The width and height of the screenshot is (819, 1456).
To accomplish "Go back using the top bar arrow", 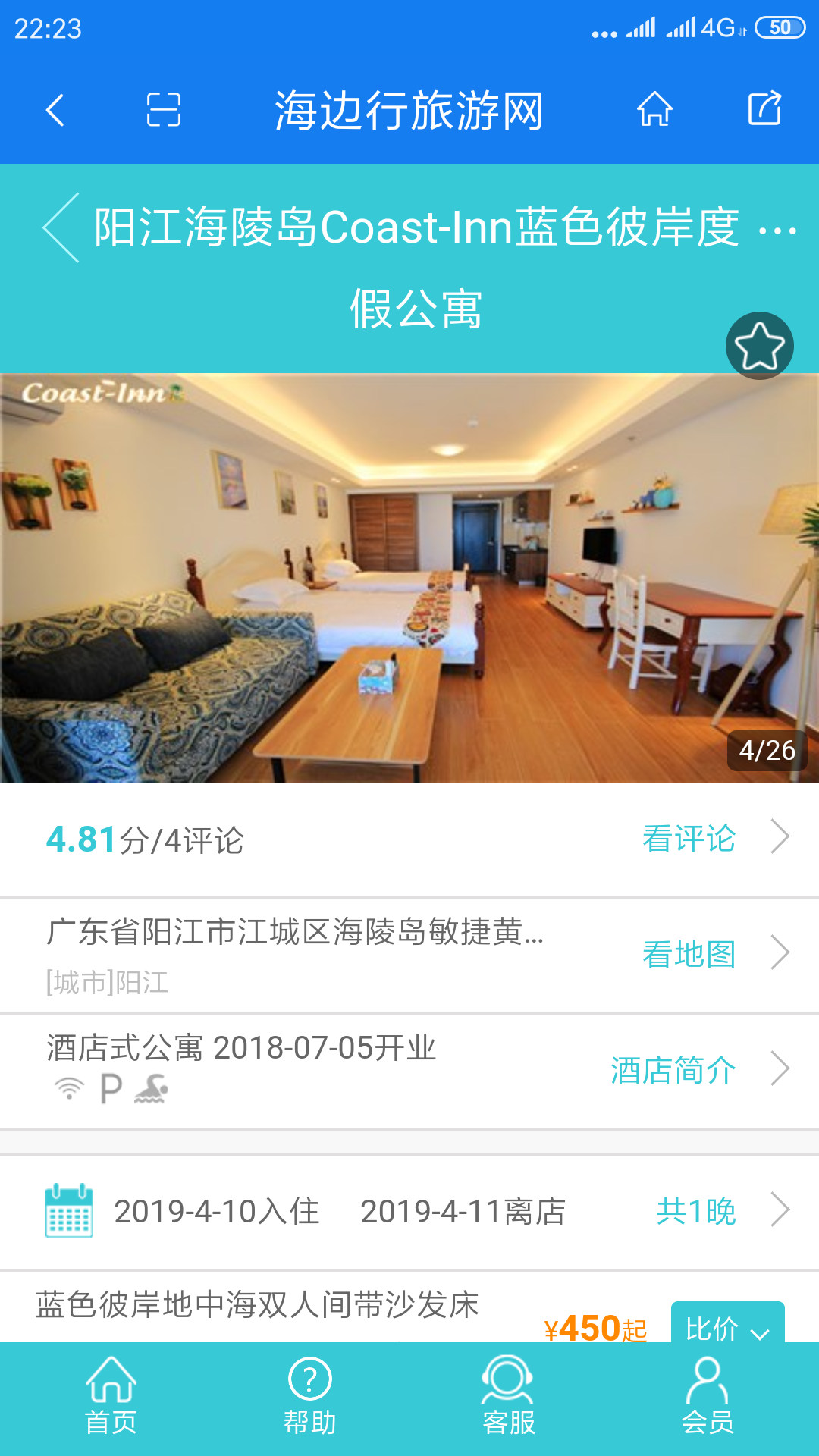I will pyautogui.click(x=55, y=110).
